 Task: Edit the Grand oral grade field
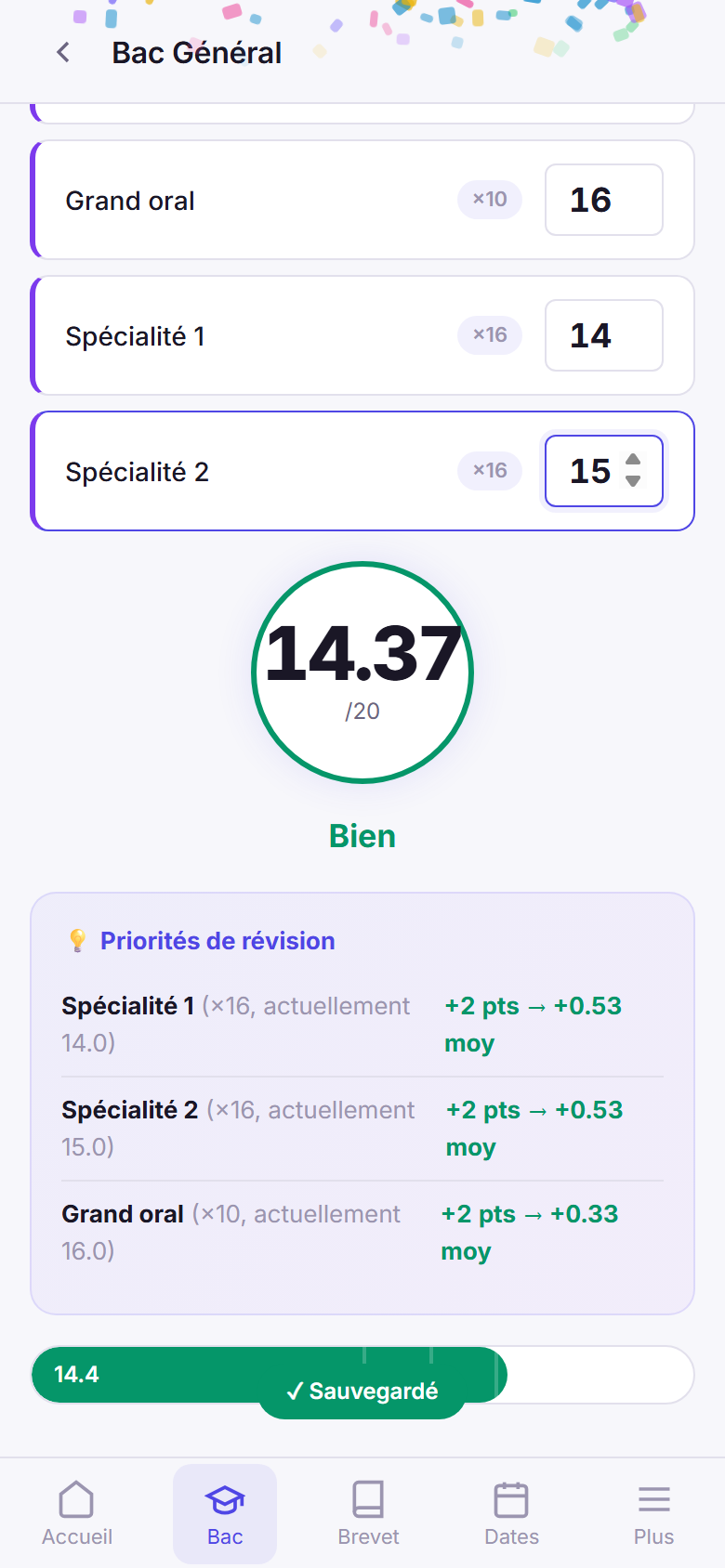point(602,200)
